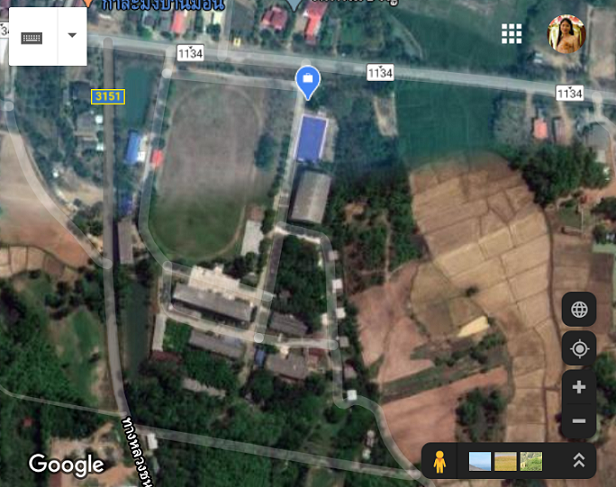The height and width of the screenshot is (487, 616).
Task: Open the keyboard input tools
Action: tap(32, 36)
